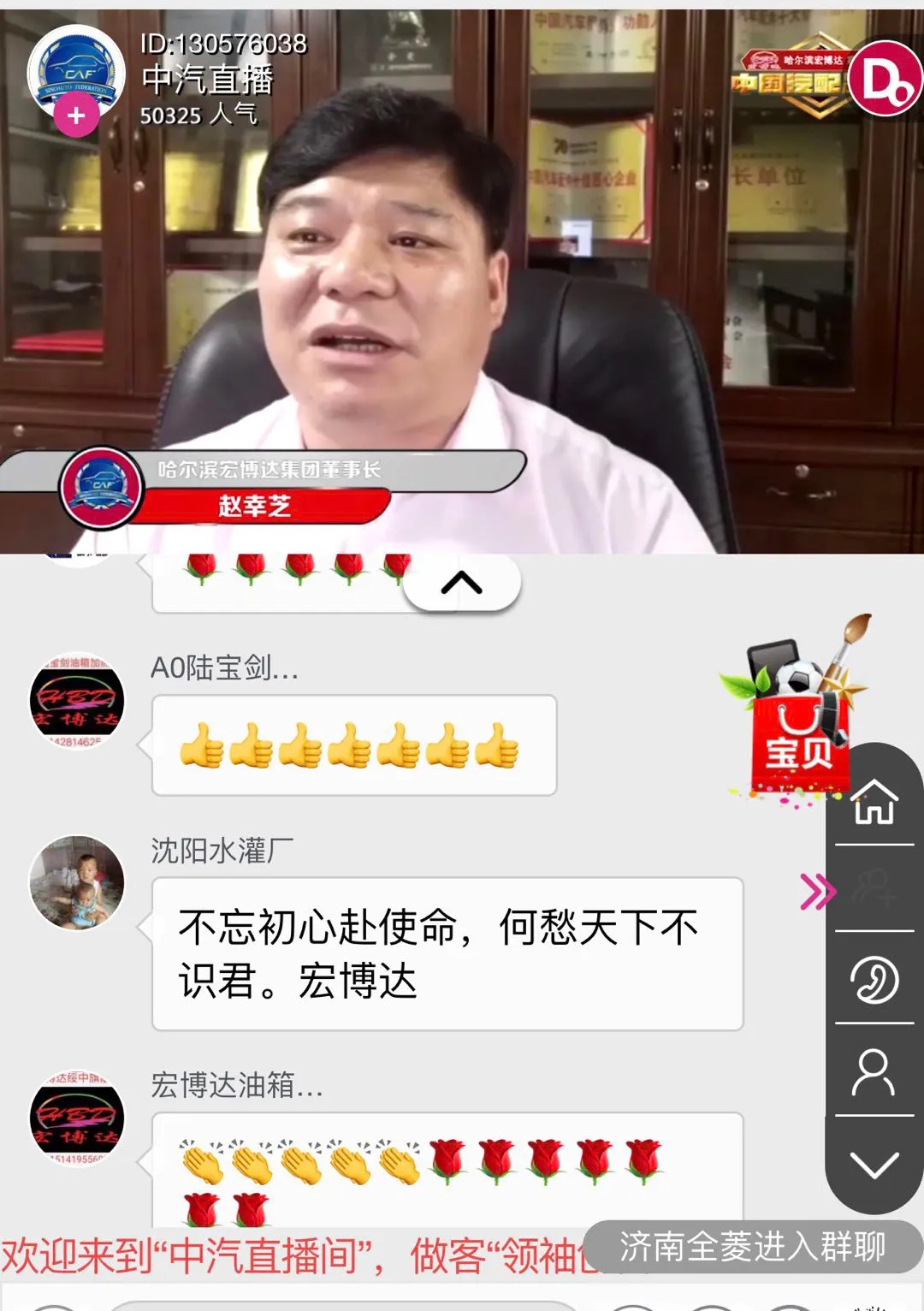Go to the home icon in side panel

[x=874, y=802]
